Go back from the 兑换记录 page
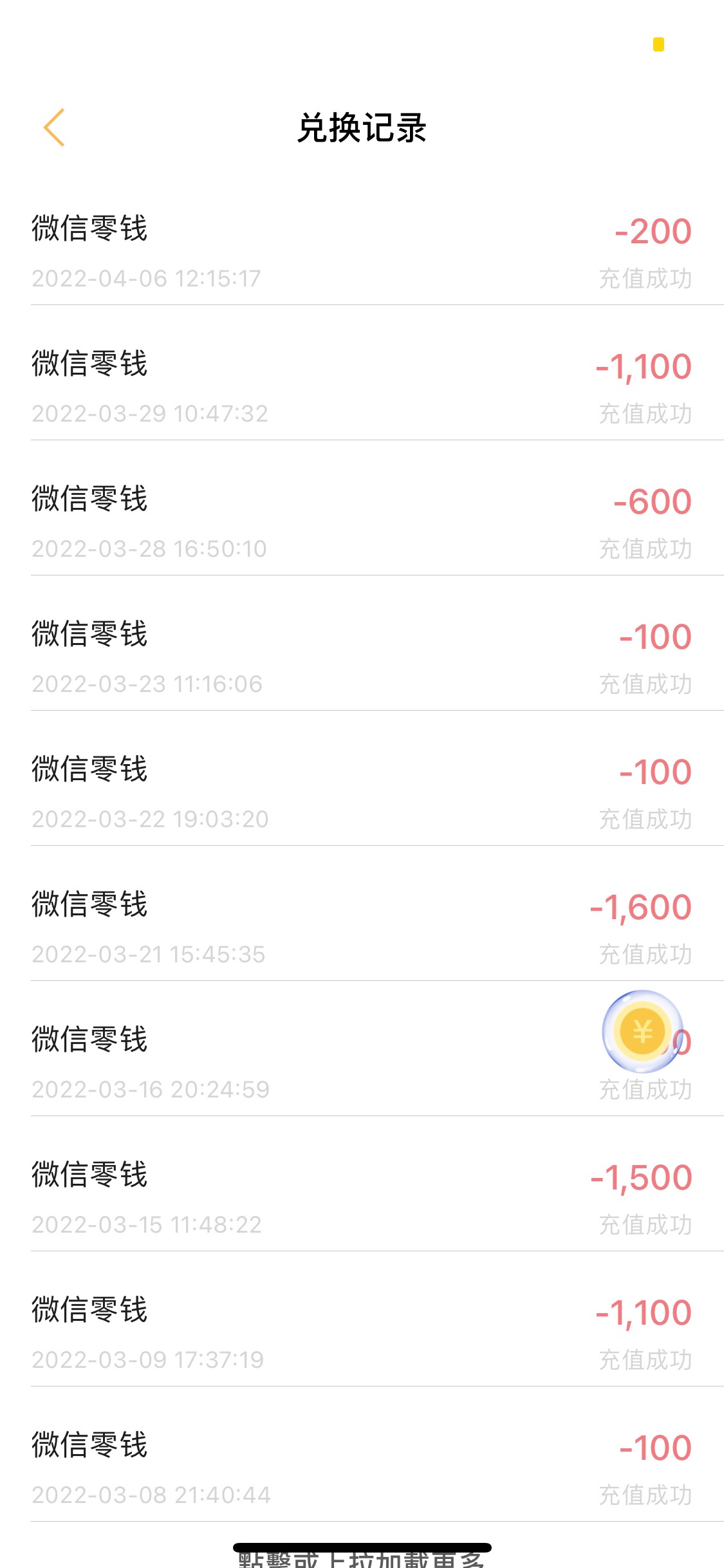 pyautogui.click(x=55, y=127)
